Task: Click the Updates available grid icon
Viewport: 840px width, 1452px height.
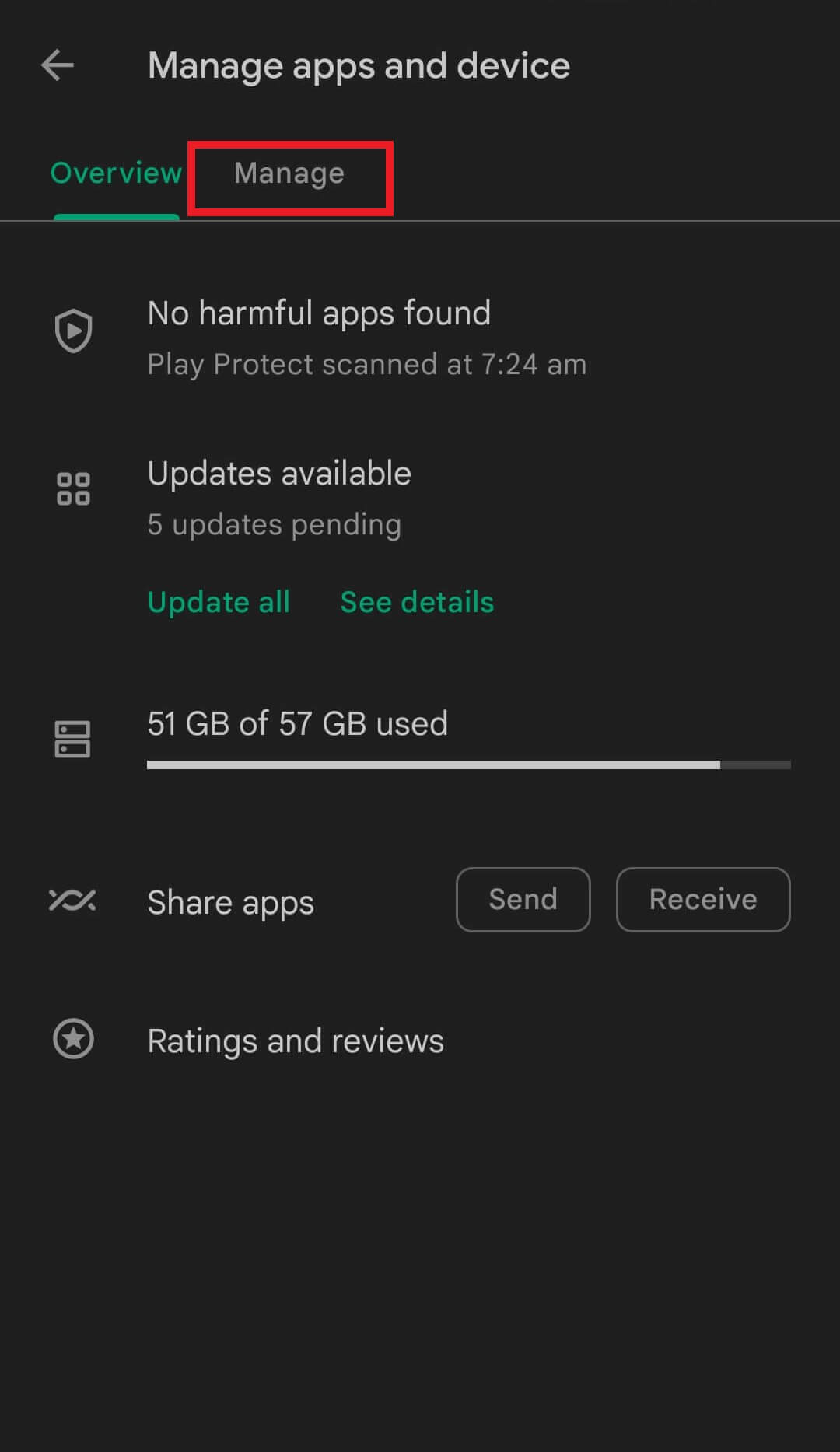Action: tap(72, 487)
